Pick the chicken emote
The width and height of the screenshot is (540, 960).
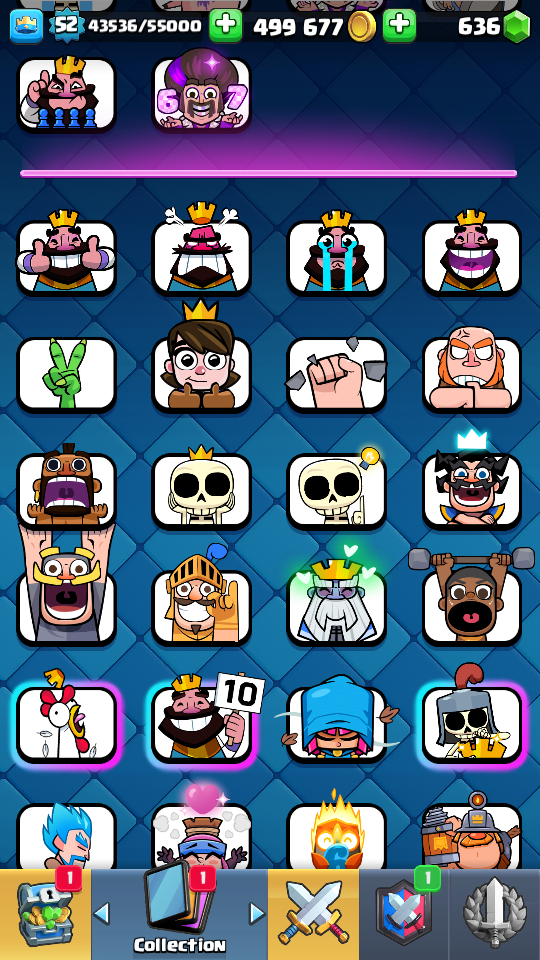click(66, 722)
